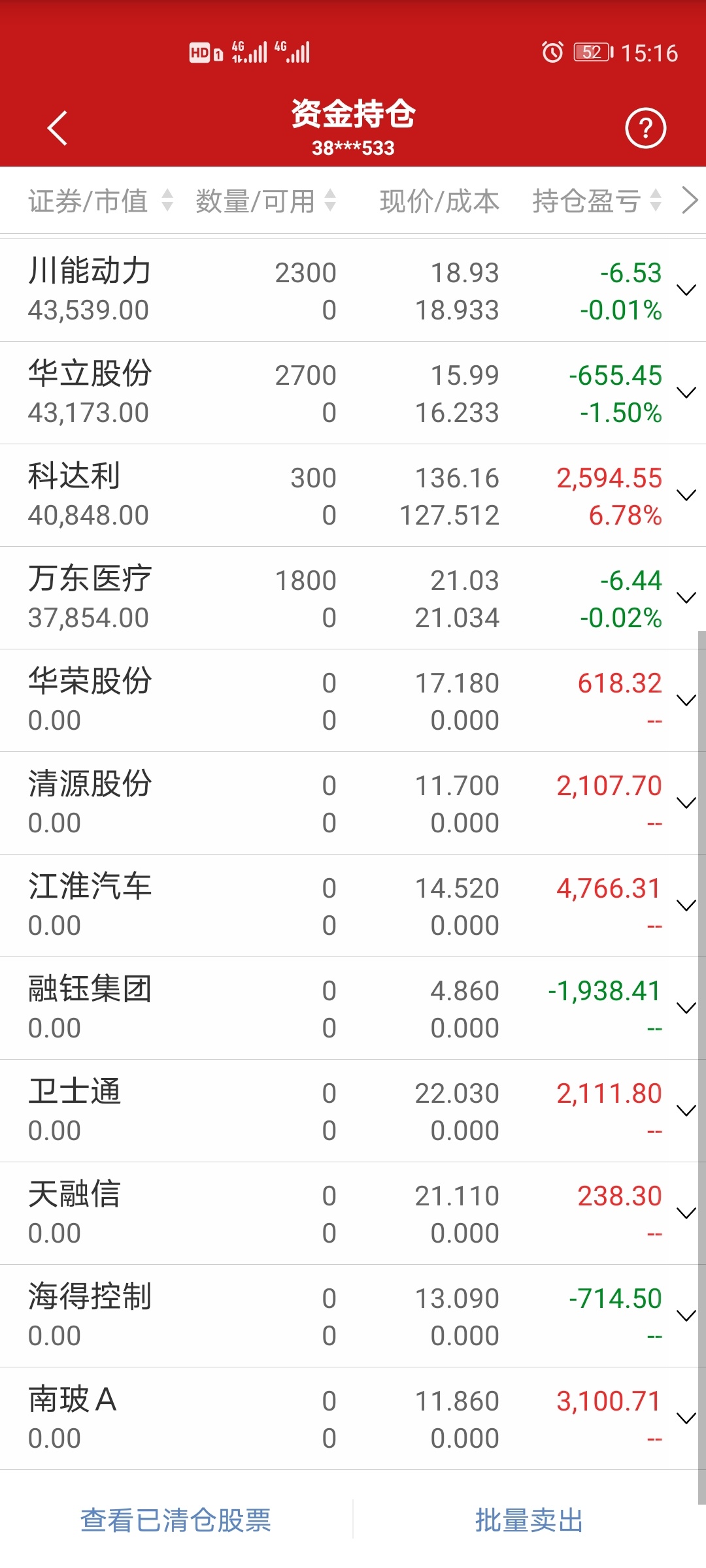This screenshot has height=1568, width=706.
Task: Show more columns with the right arrow
Action: pyautogui.click(x=690, y=200)
